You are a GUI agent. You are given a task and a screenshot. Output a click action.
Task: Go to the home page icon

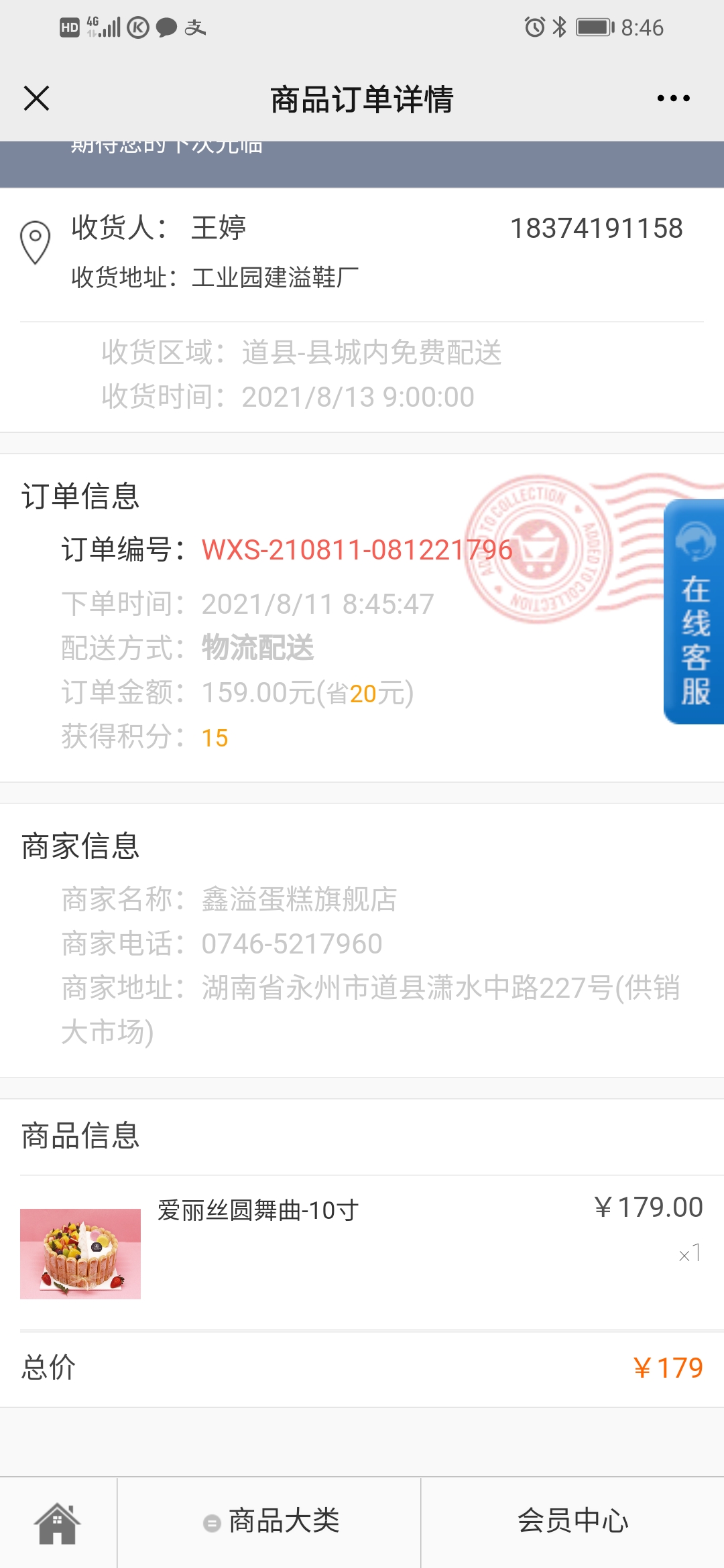pos(58,1522)
